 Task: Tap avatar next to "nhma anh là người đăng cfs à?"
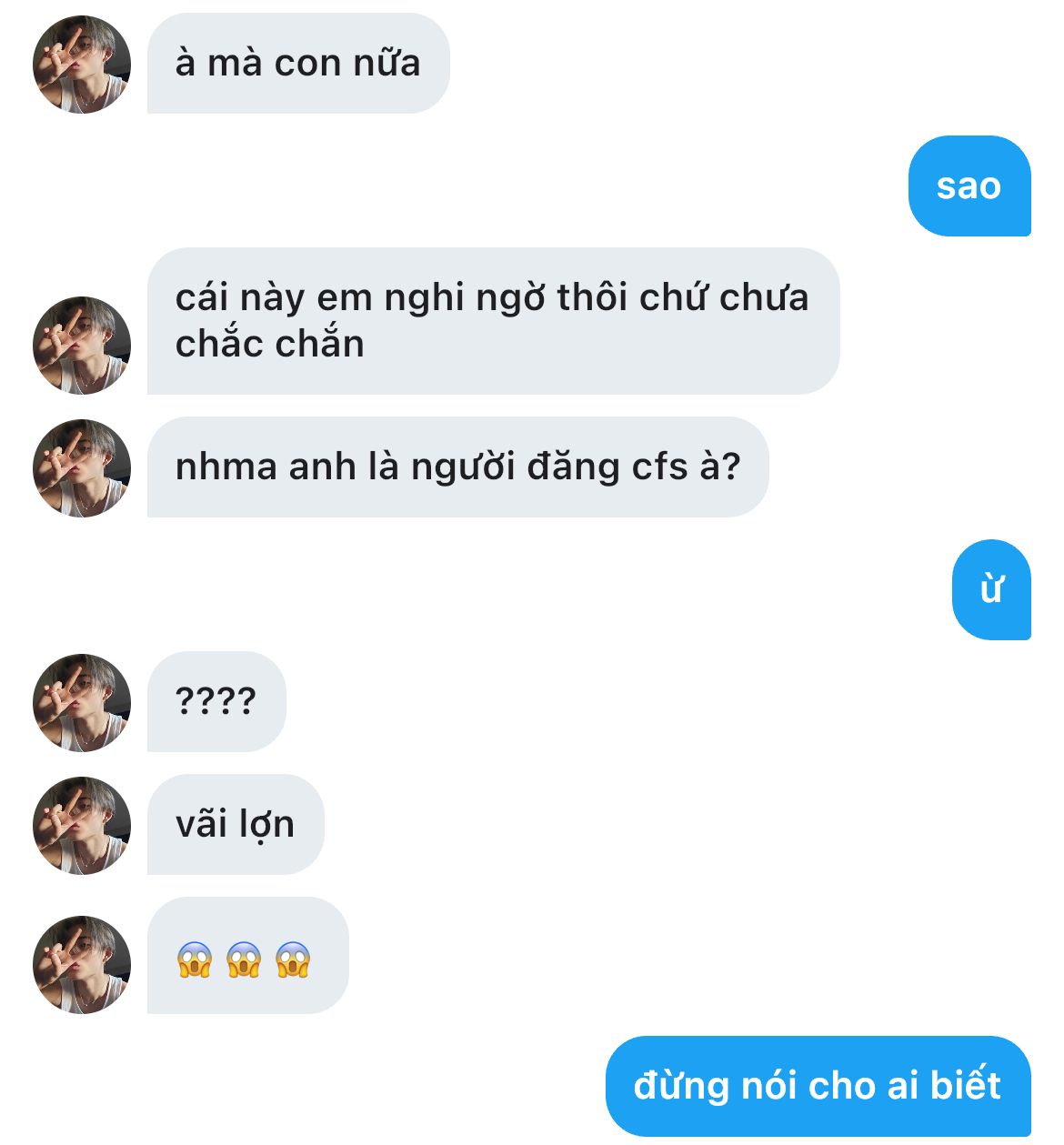point(82,468)
